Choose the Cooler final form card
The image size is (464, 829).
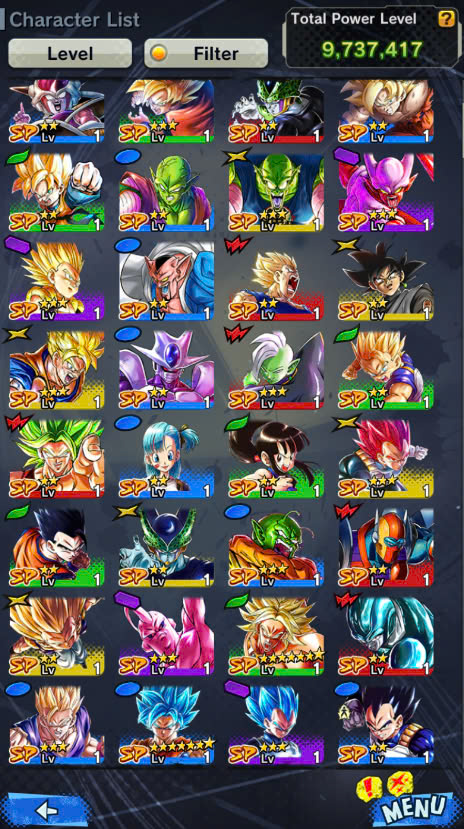pyautogui.click(x=166, y=370)
